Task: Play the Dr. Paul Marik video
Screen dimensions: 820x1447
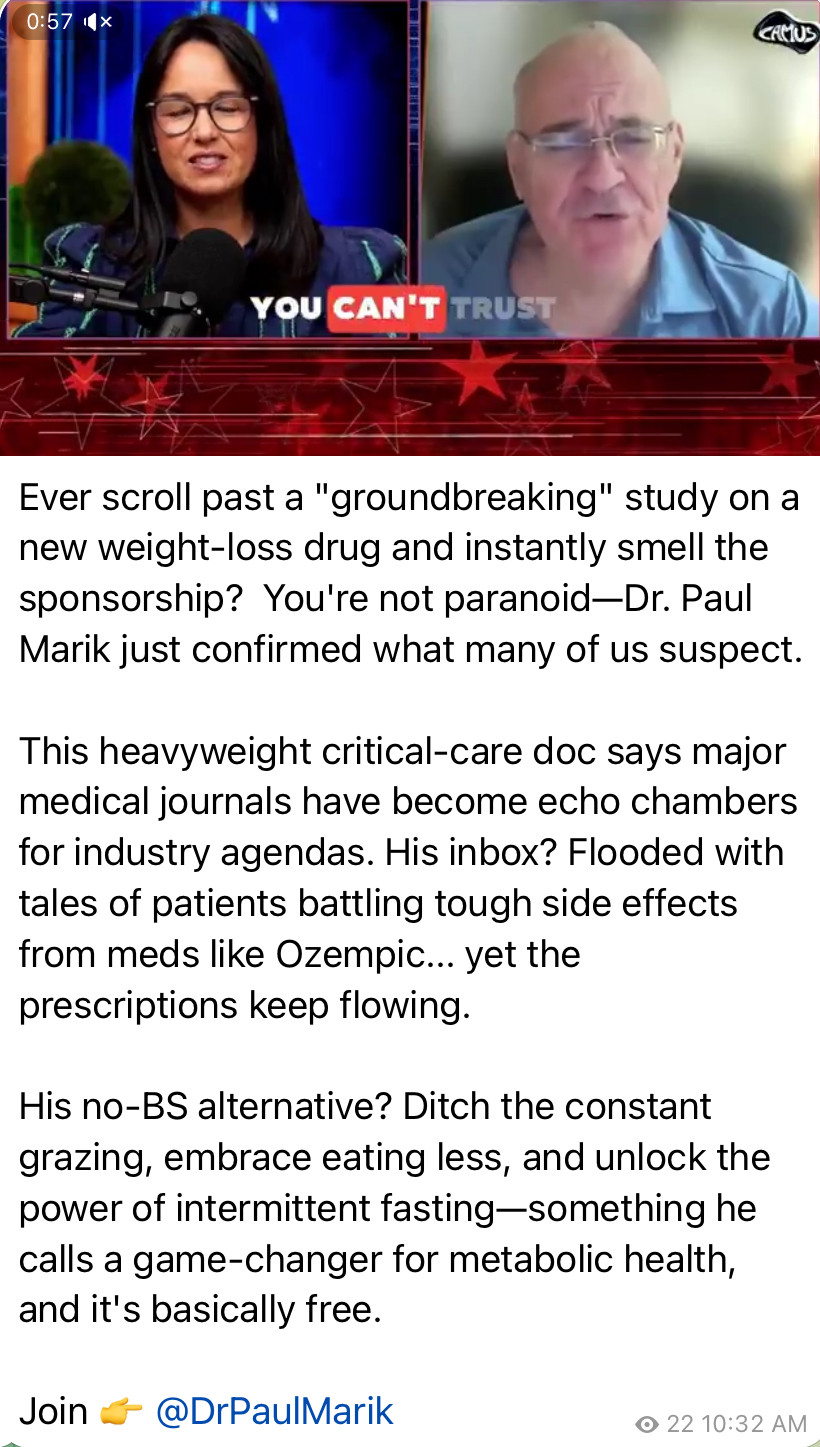Action: (410, 228)
